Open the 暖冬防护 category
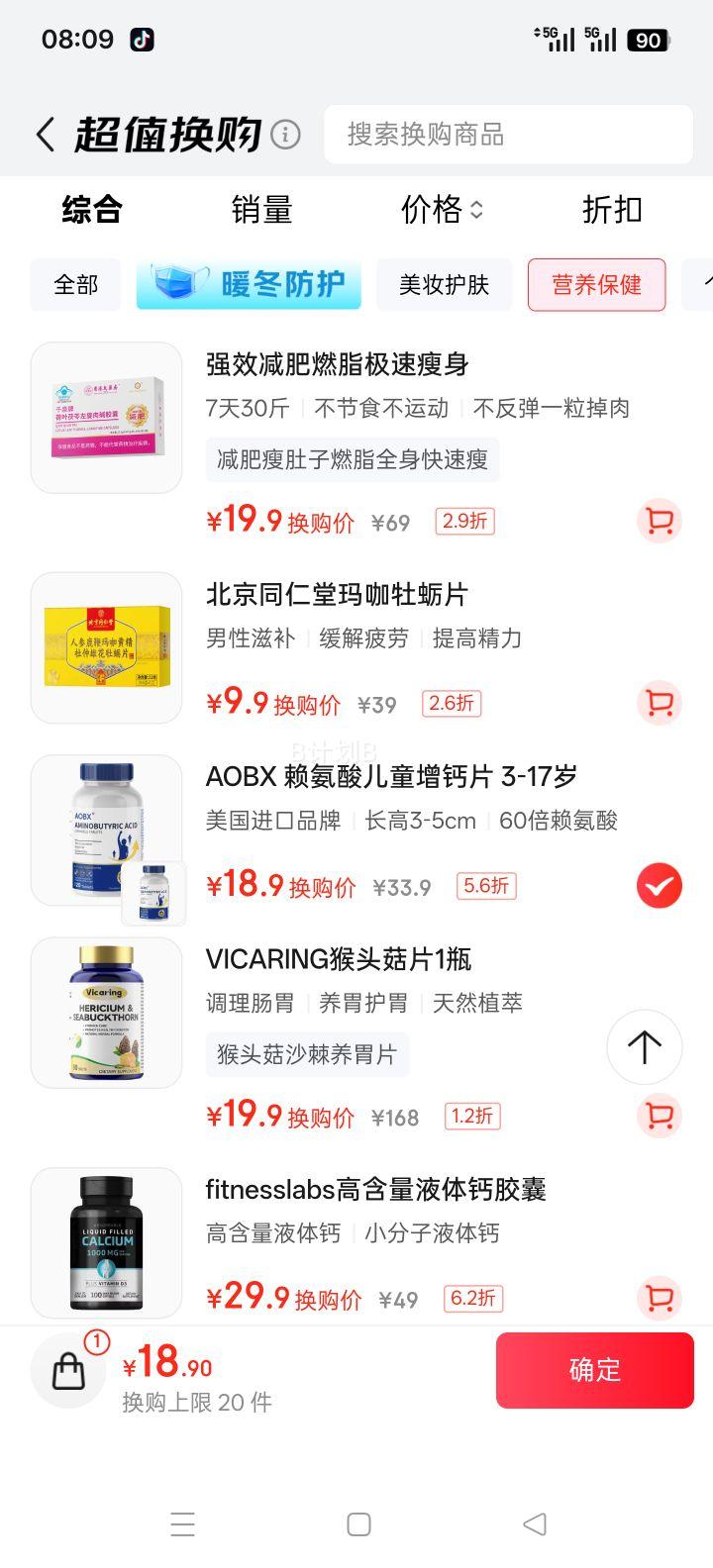Image resolution: width=713 pixels, height=1568 pixels. 249,285
